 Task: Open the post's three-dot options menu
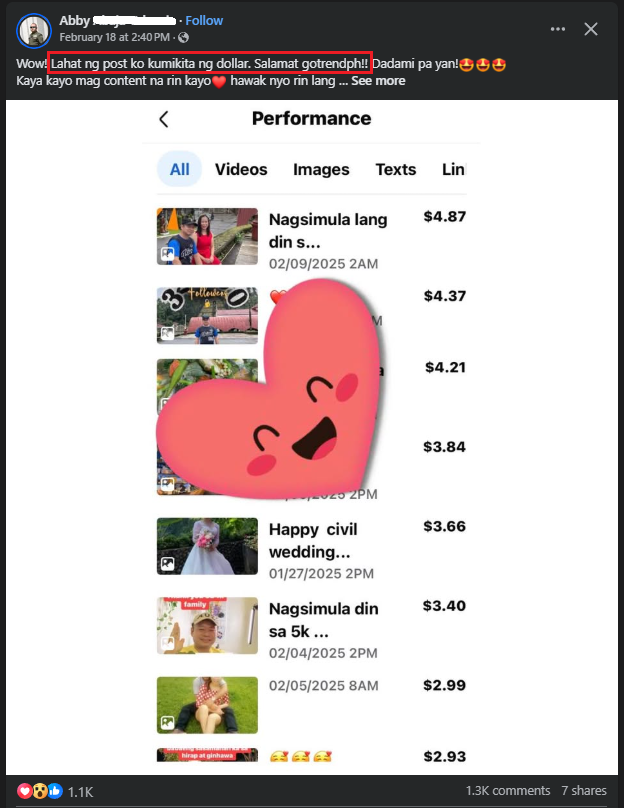(558, 29)
